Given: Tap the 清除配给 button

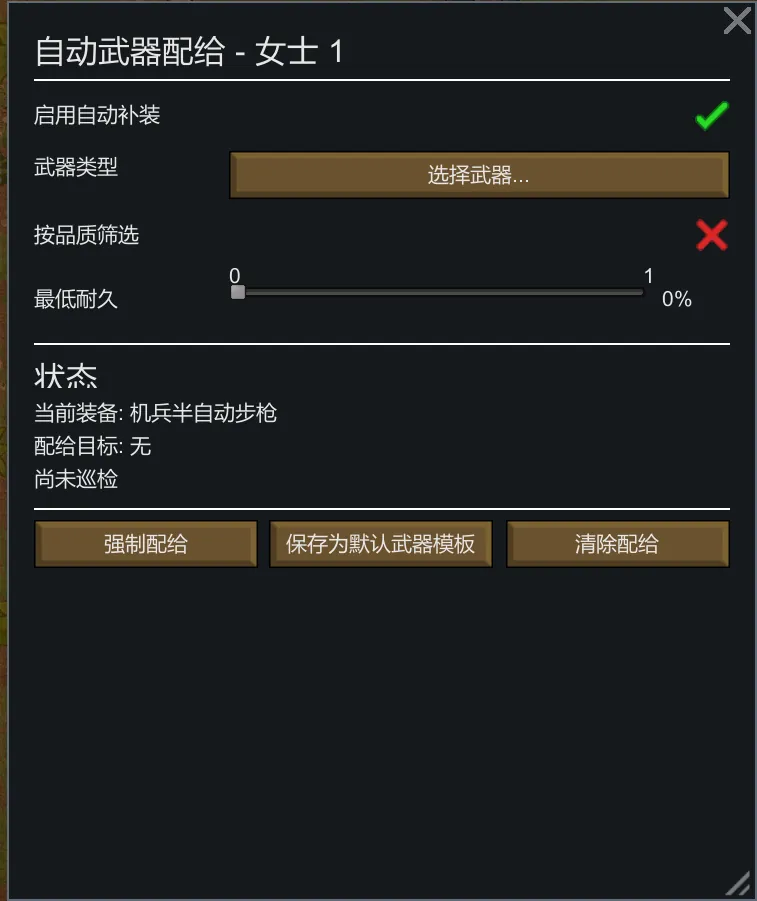Looking at the screenshot, I should (x=617, y=544).
